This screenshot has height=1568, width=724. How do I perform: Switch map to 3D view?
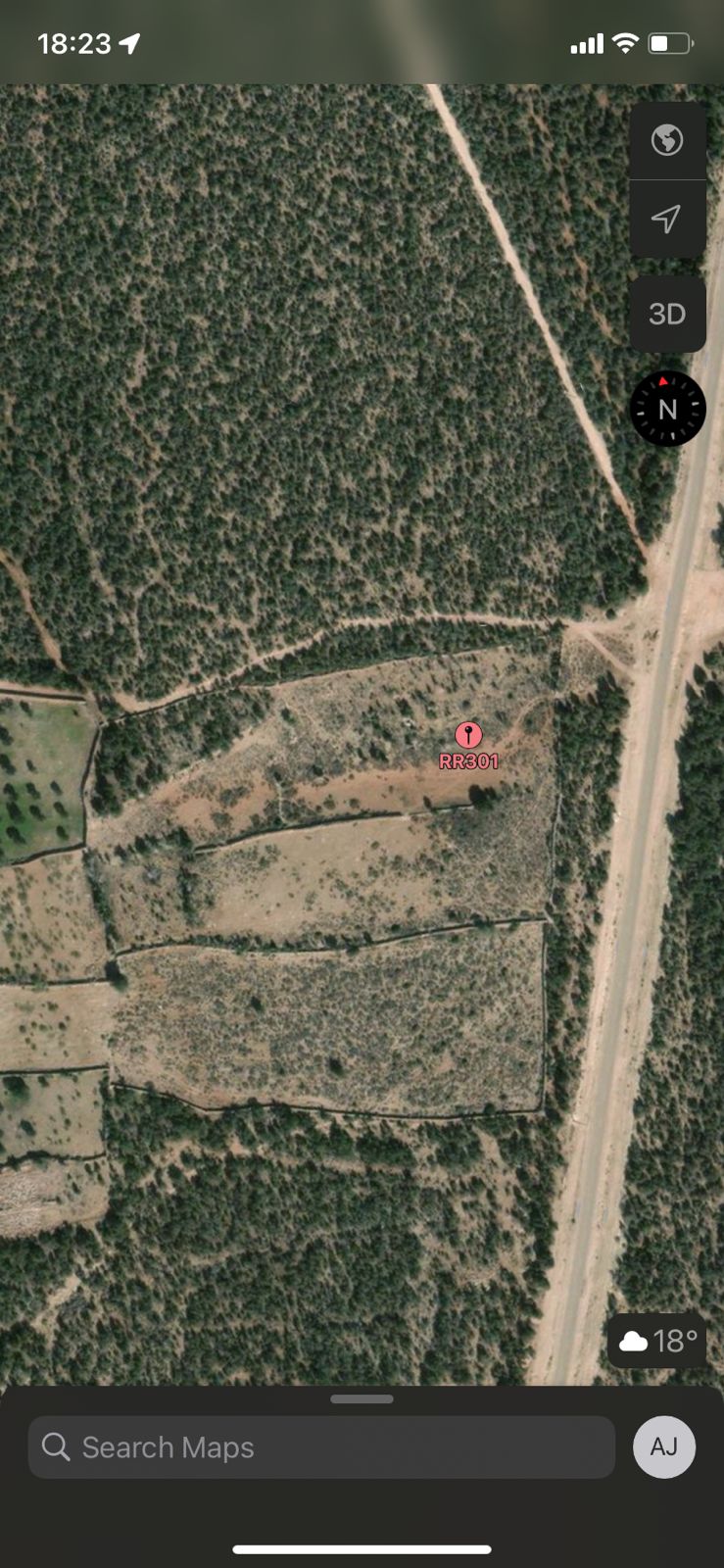pyautogui.click(x=667, y=315)
